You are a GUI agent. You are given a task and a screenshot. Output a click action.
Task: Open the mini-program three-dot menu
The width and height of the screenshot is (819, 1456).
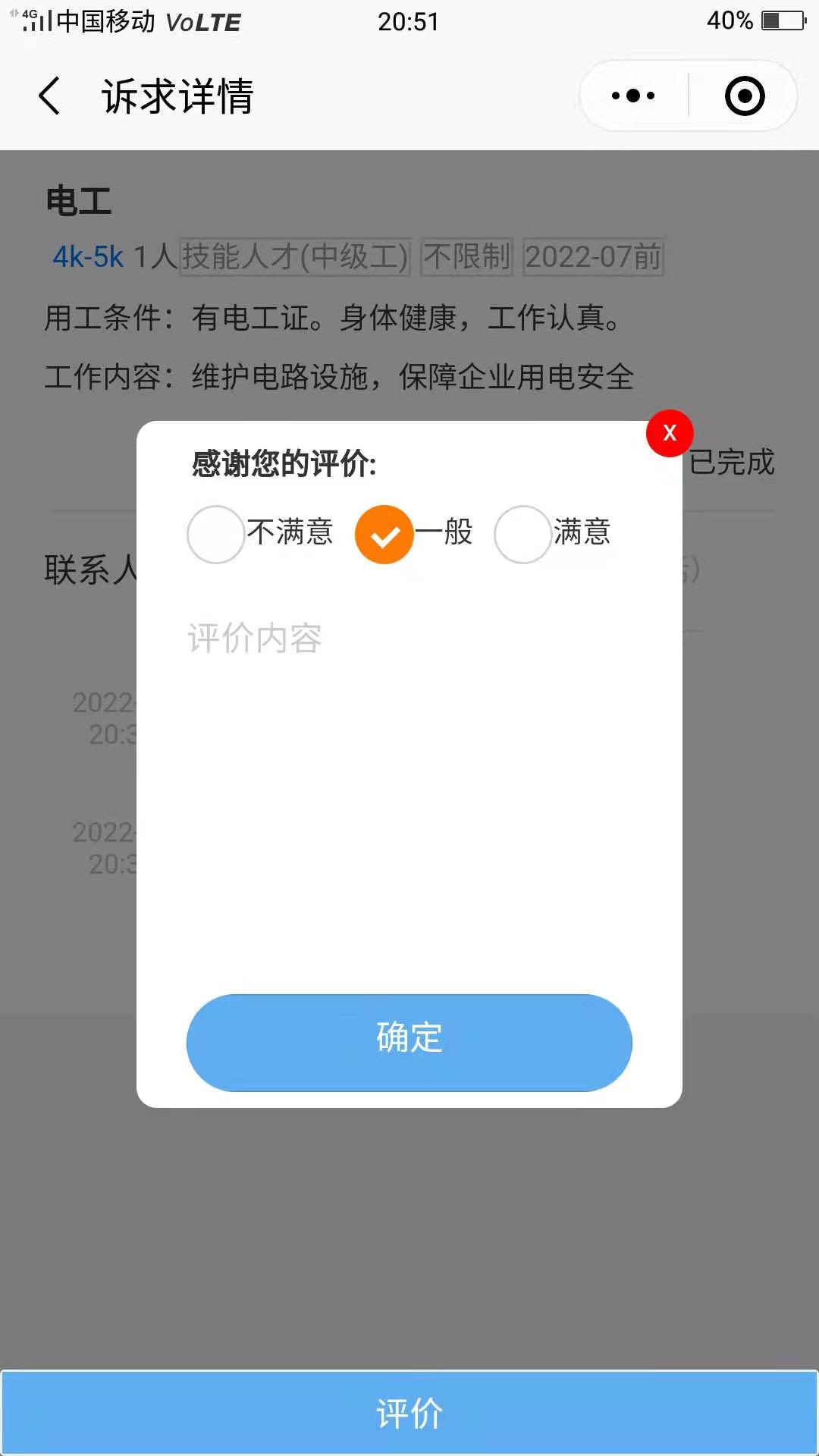(633, 96)
